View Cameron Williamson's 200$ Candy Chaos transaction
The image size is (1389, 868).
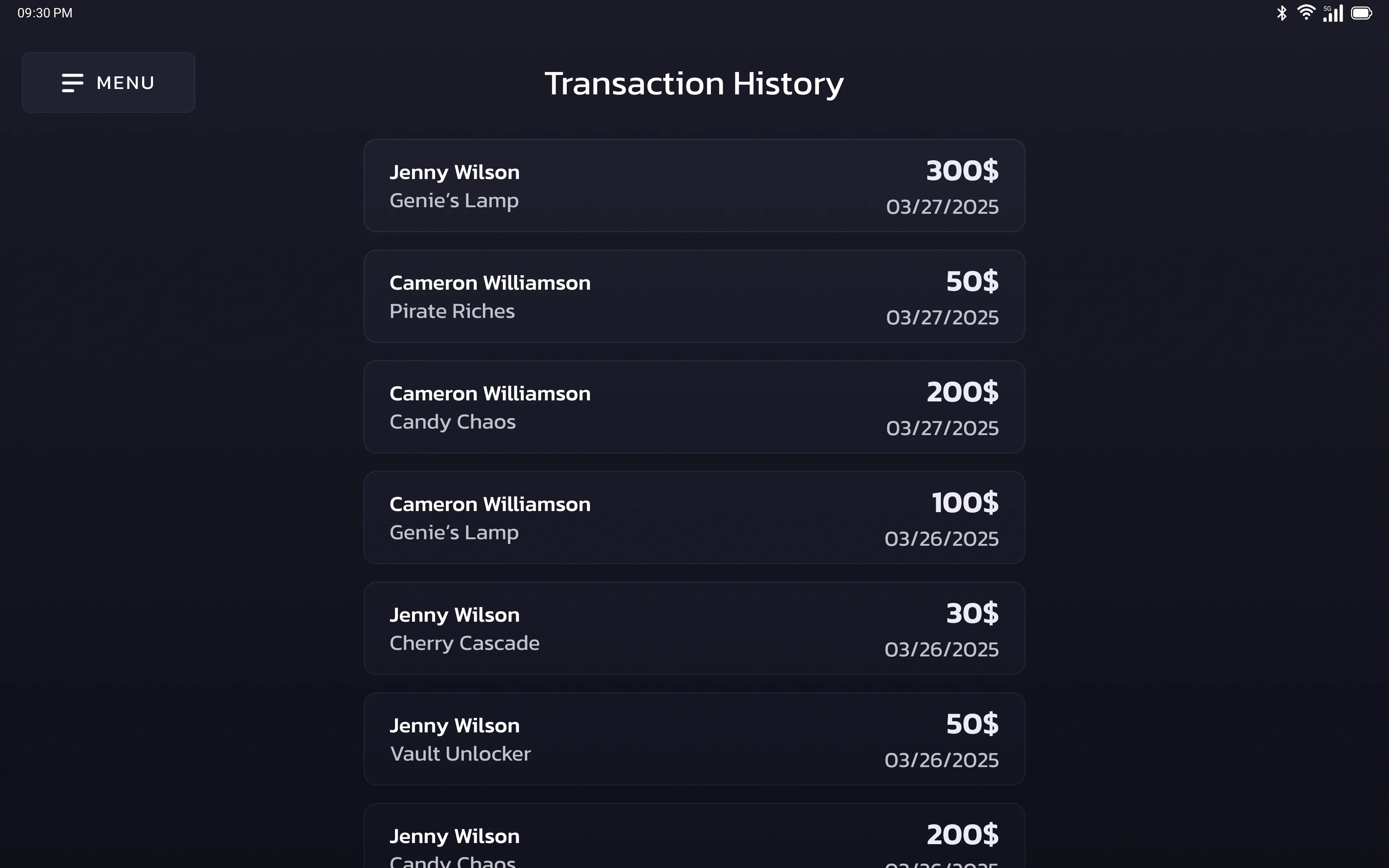(694, 407)
